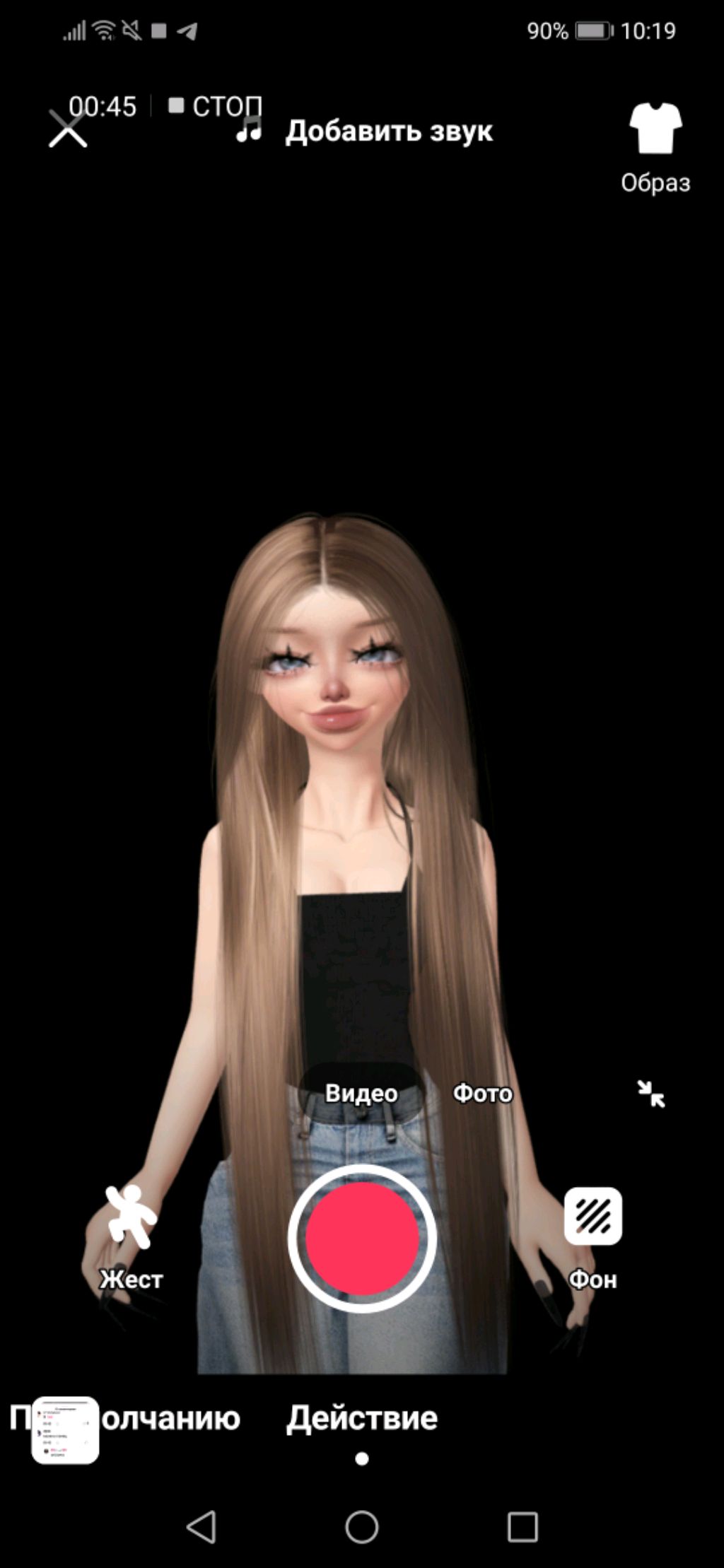Switch to Фото mode
The height and width of the screenshot is (1568, 724).
click(482, 1094)
